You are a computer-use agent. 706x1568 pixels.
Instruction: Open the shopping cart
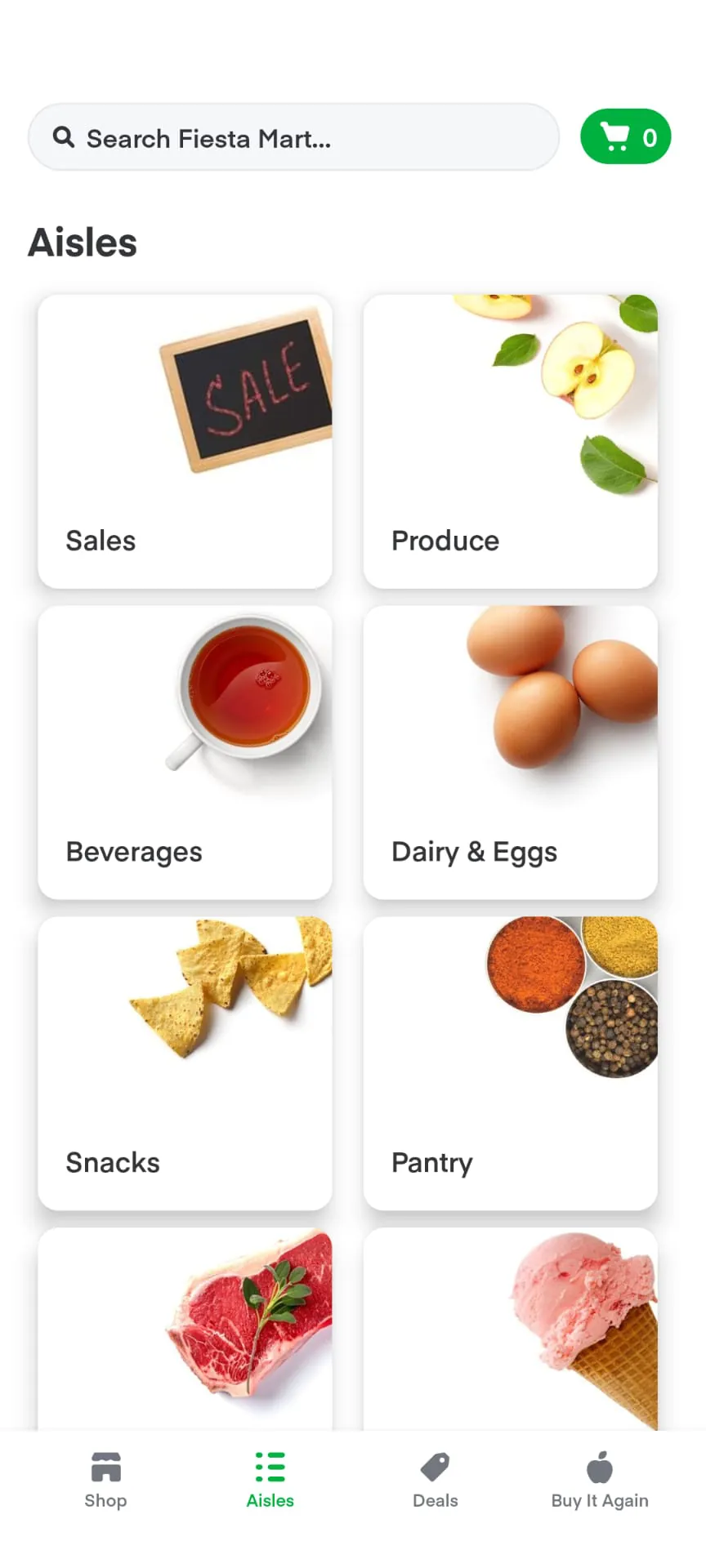click(625, 137)
